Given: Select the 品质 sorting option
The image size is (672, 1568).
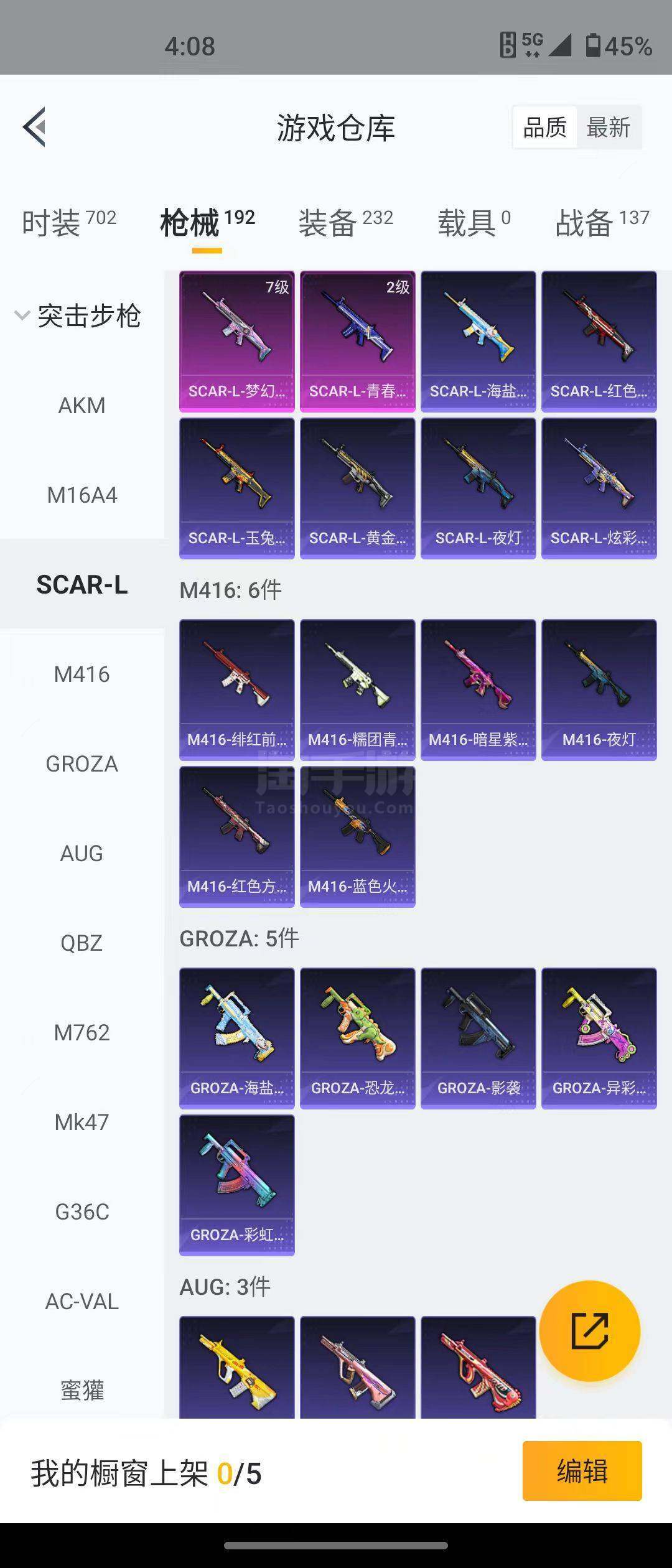Looking at the screenshot, I should pyautogui.click(x=545, y=128).
